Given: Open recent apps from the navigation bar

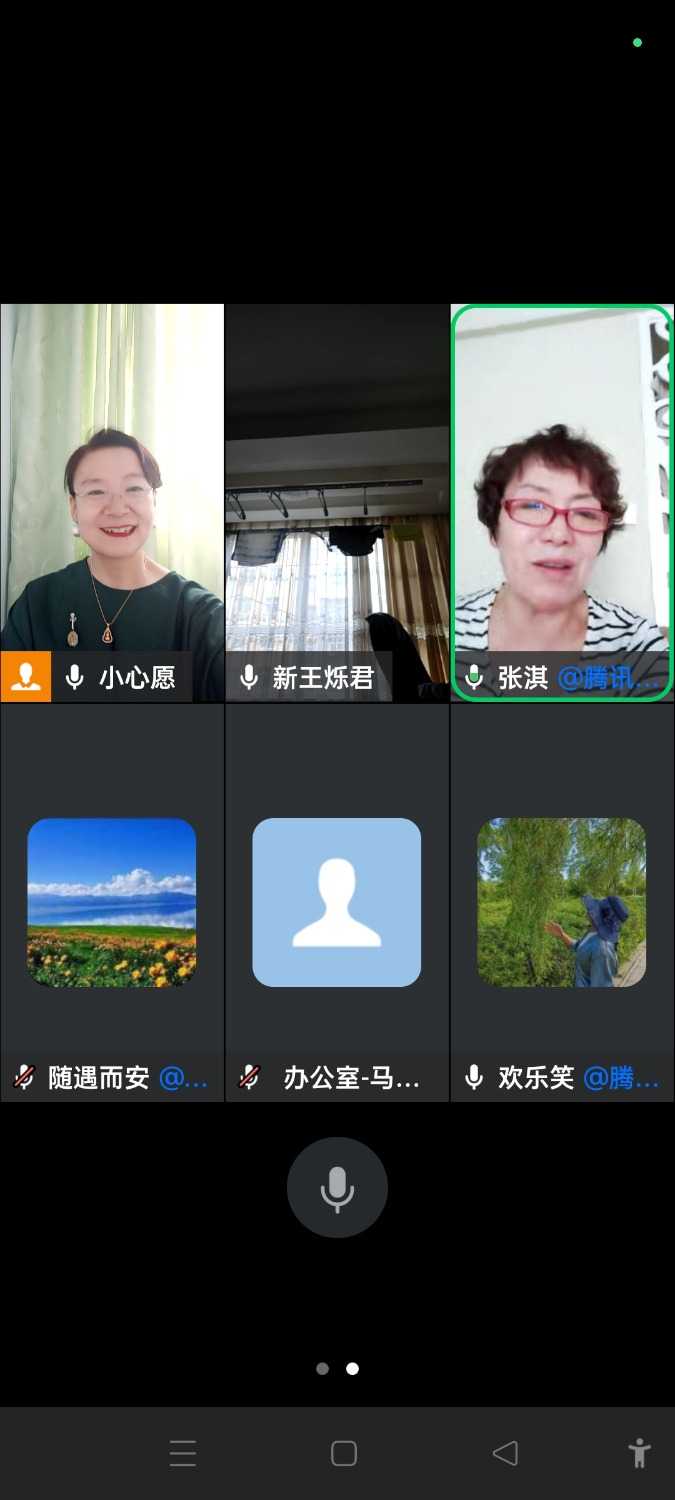Looking at the screenshot, I should [183, 1453].
